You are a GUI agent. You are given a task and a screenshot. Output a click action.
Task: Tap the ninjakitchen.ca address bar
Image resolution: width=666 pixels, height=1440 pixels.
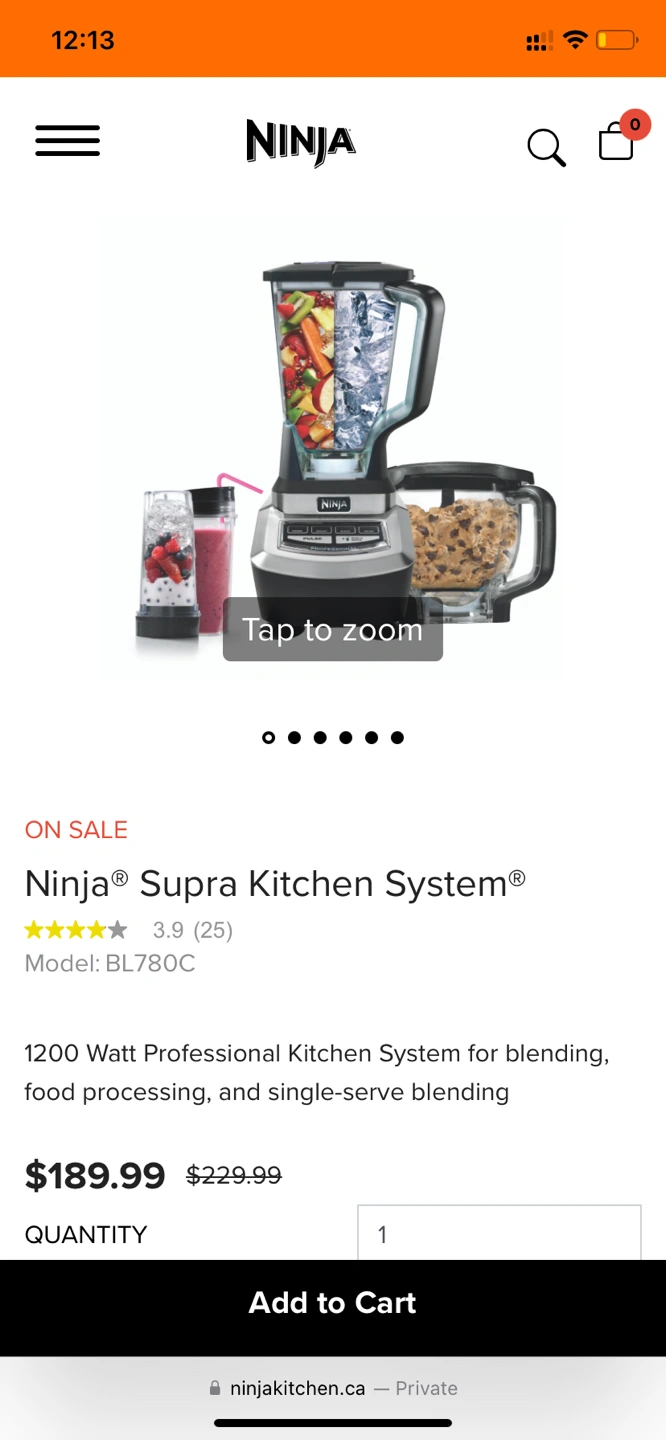(333, 1388)
